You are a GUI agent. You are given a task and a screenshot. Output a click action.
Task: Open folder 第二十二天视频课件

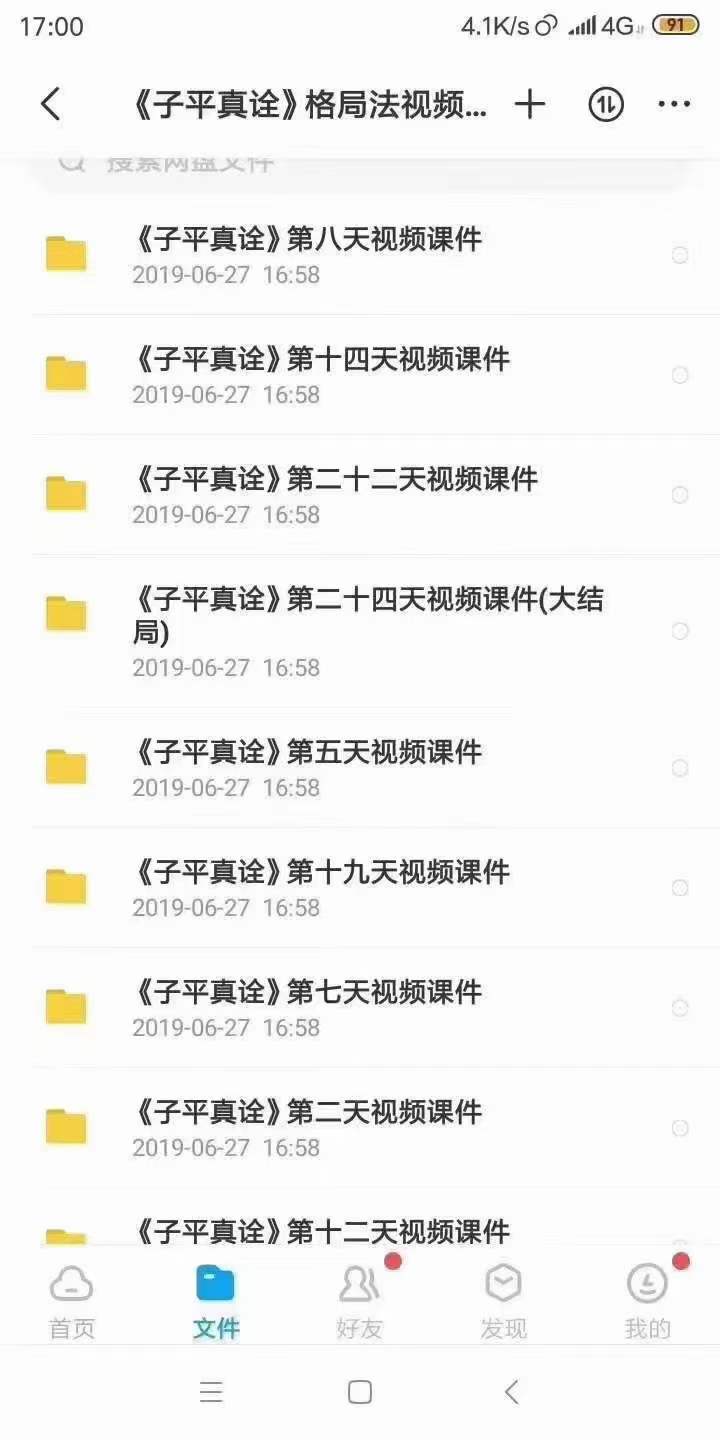(335, 495)
